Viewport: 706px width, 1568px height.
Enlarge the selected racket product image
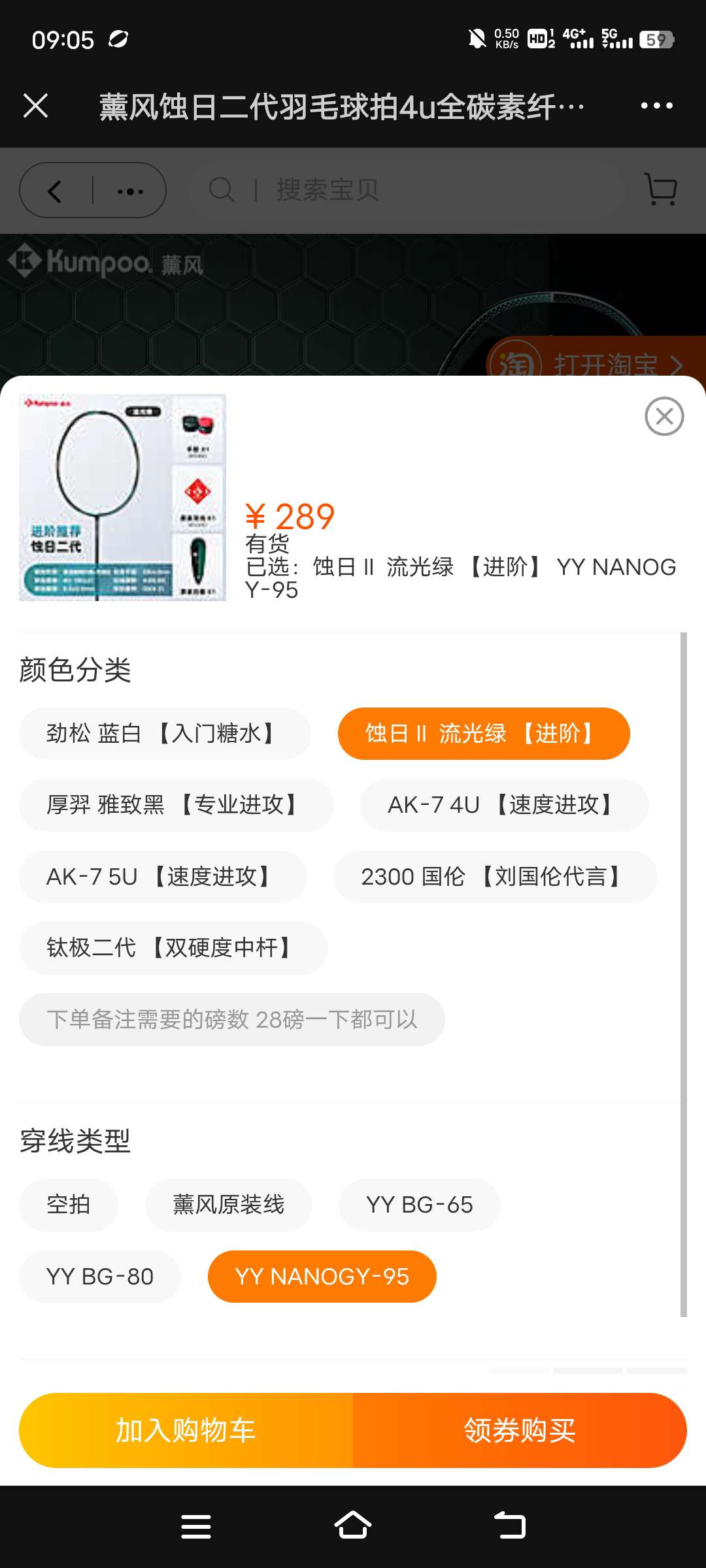122,497
